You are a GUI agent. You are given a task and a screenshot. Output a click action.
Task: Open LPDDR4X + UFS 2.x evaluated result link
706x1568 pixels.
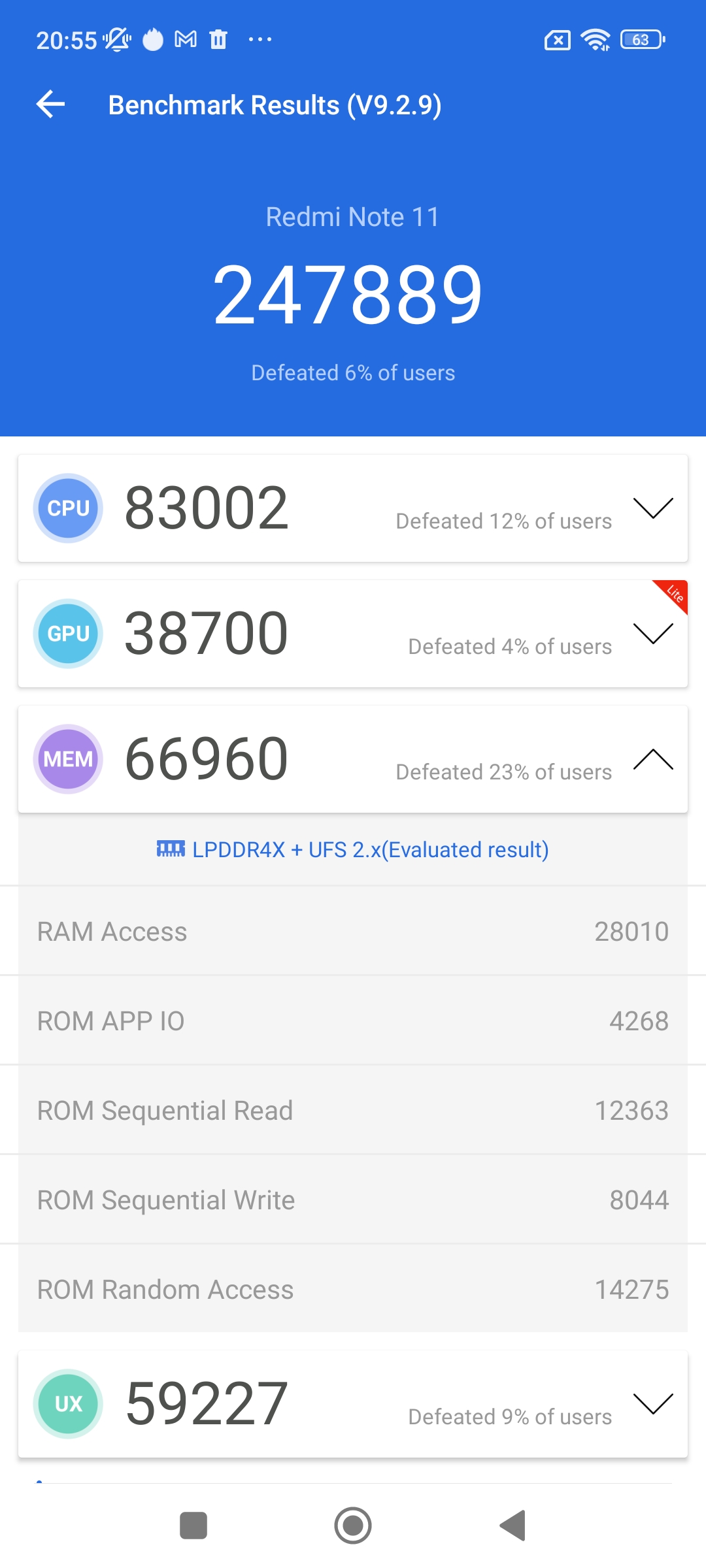tap(353, 849)
